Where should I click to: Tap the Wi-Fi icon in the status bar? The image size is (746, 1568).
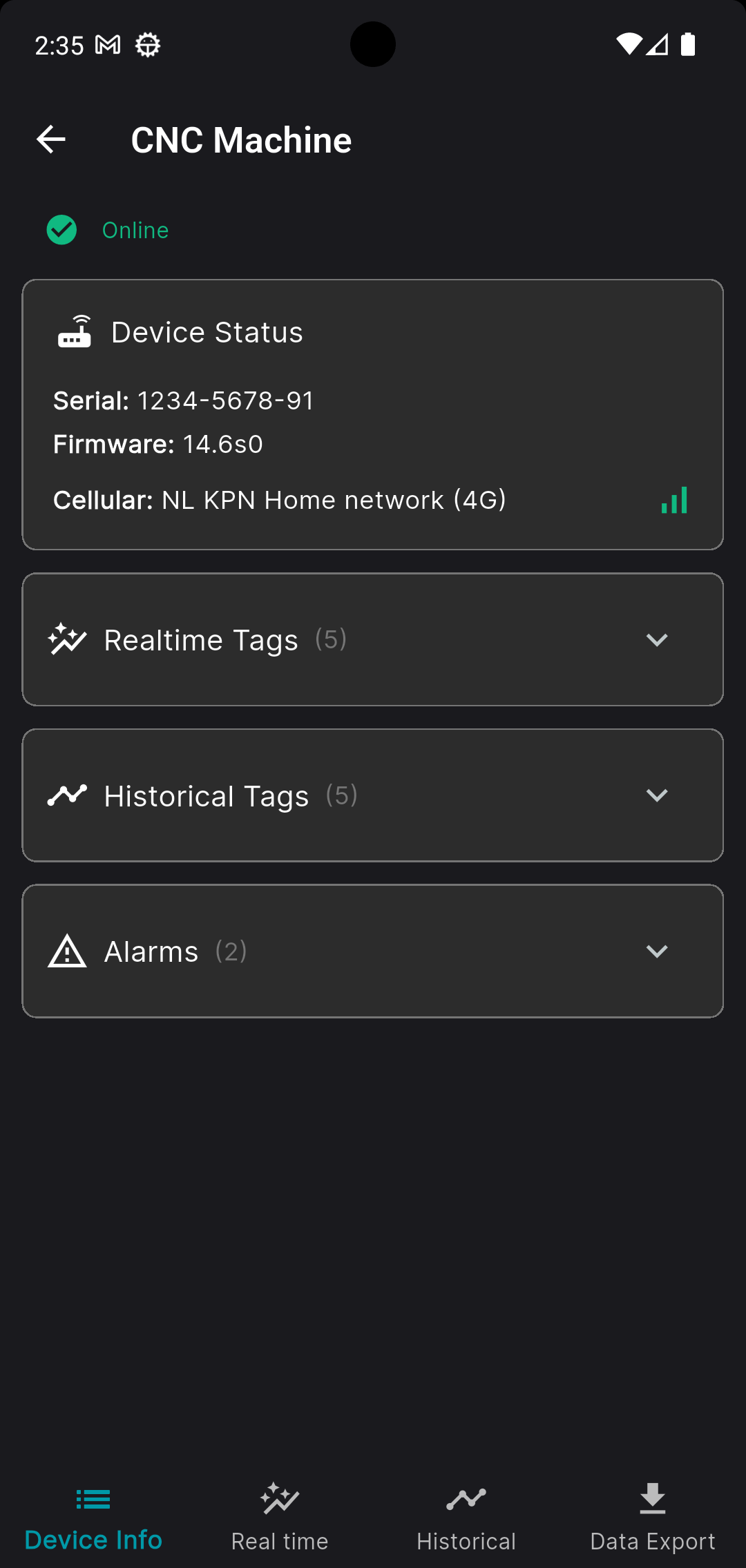[x=631, y=44]
